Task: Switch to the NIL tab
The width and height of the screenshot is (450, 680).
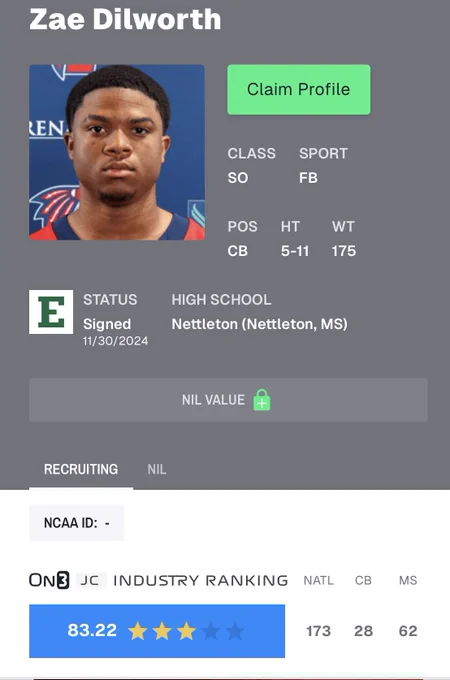Action: (x=157, y=469)
